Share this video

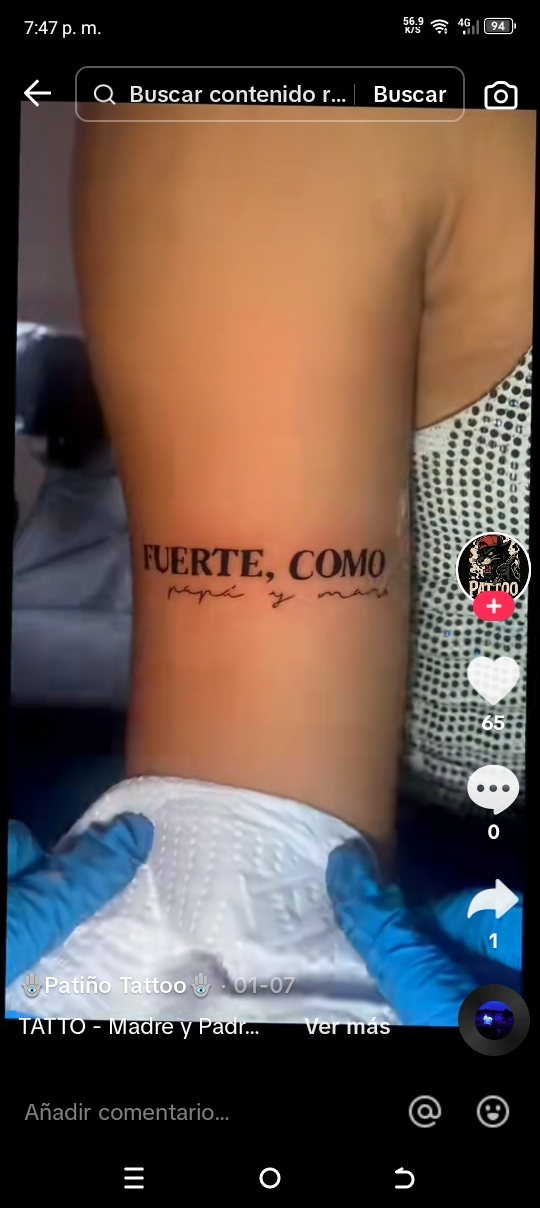point(493,900)
